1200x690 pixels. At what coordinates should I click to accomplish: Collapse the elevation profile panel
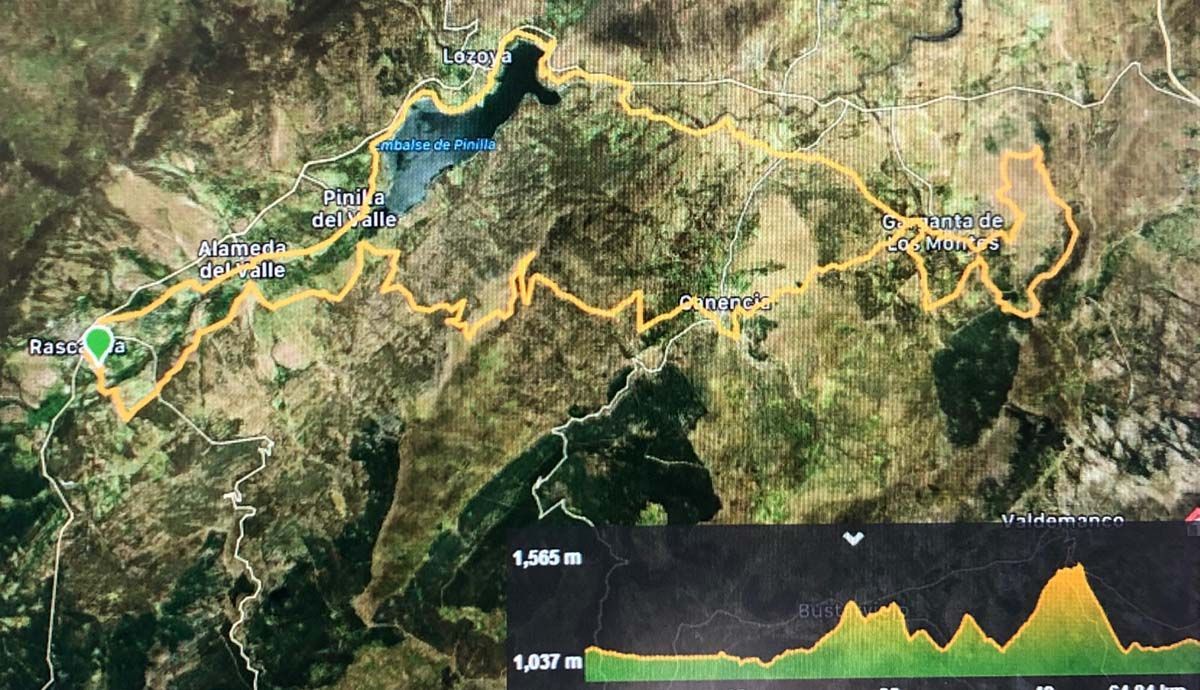tap(852, 538)
